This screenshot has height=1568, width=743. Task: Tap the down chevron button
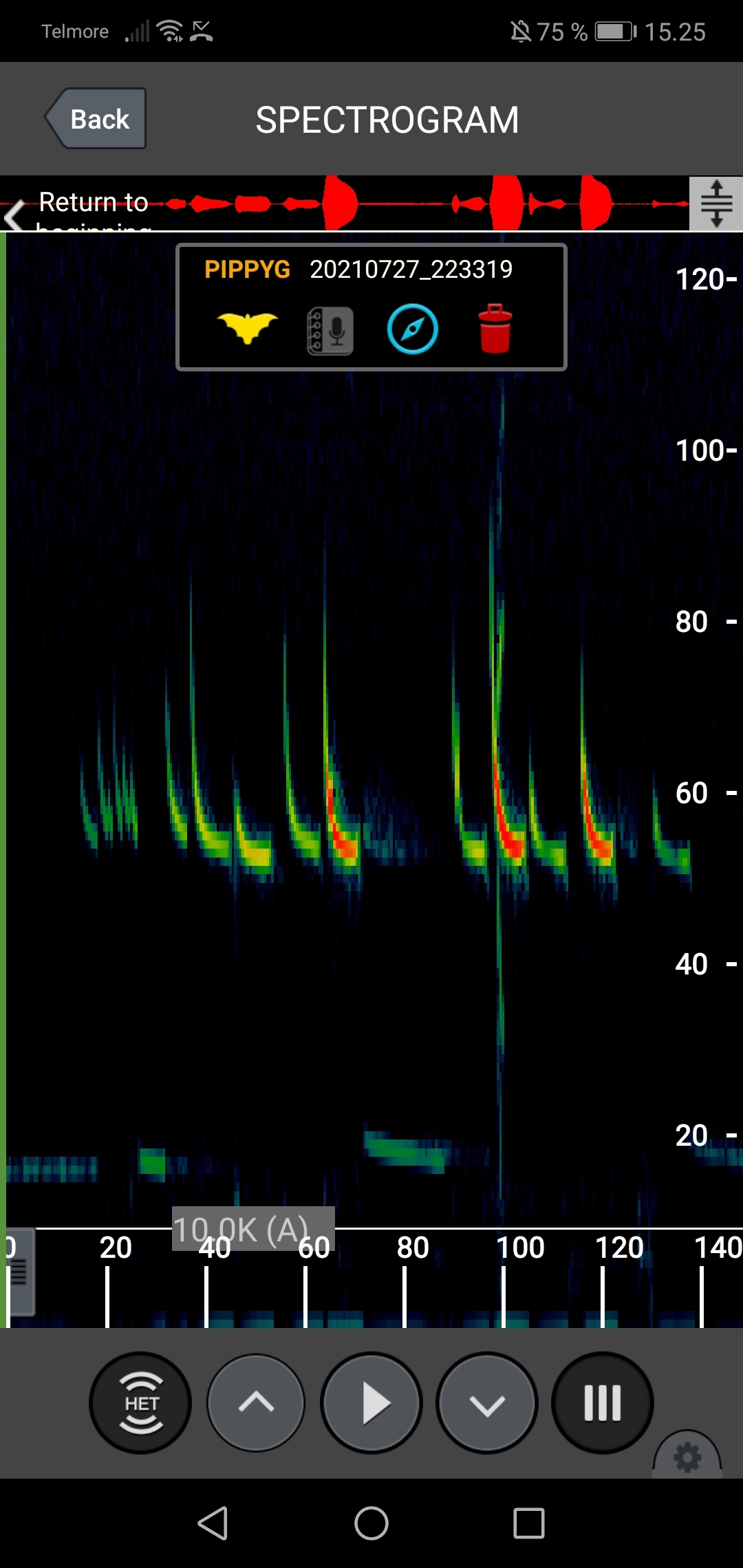[487, 1403]
